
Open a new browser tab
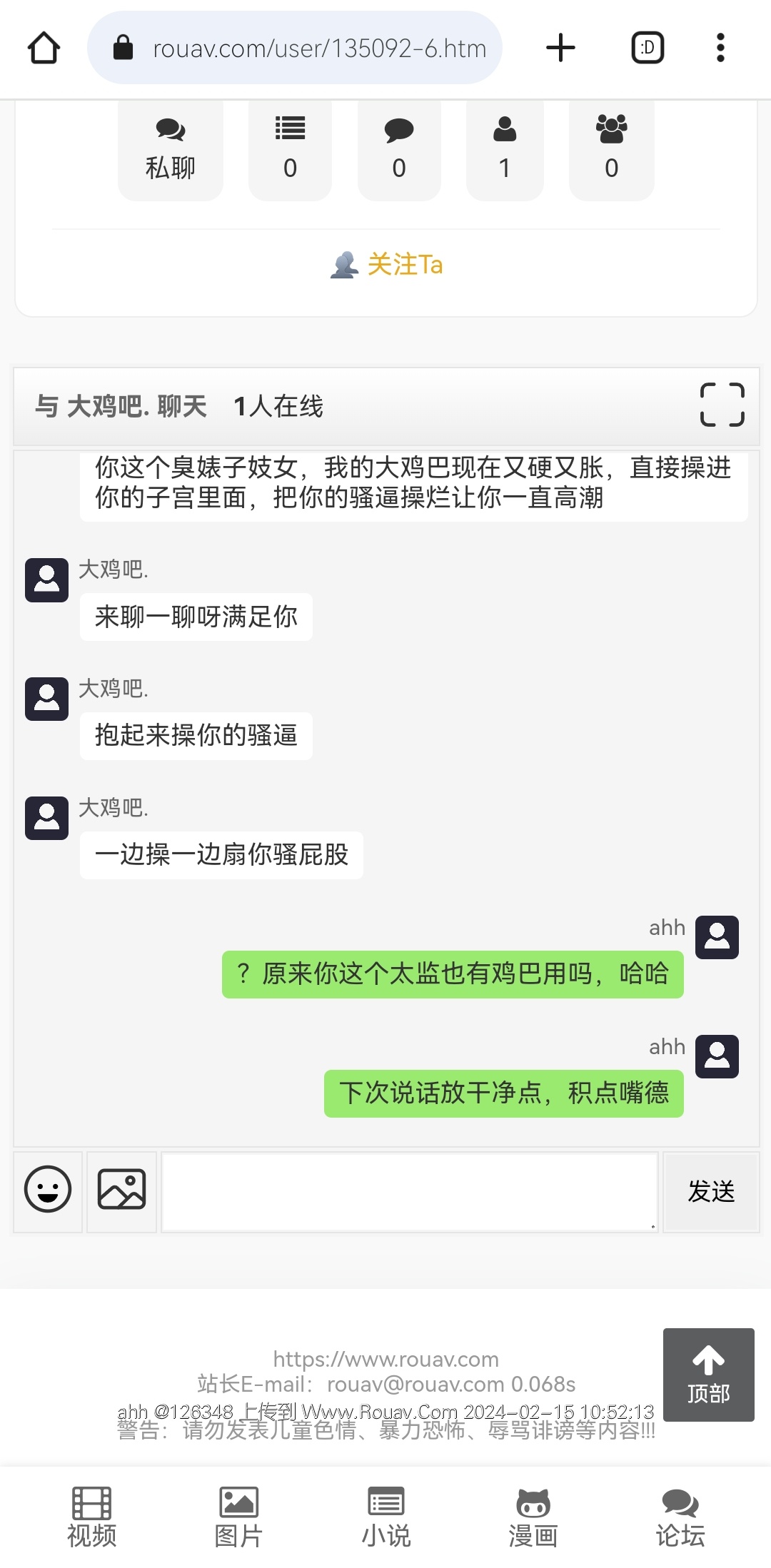[560, 48]
